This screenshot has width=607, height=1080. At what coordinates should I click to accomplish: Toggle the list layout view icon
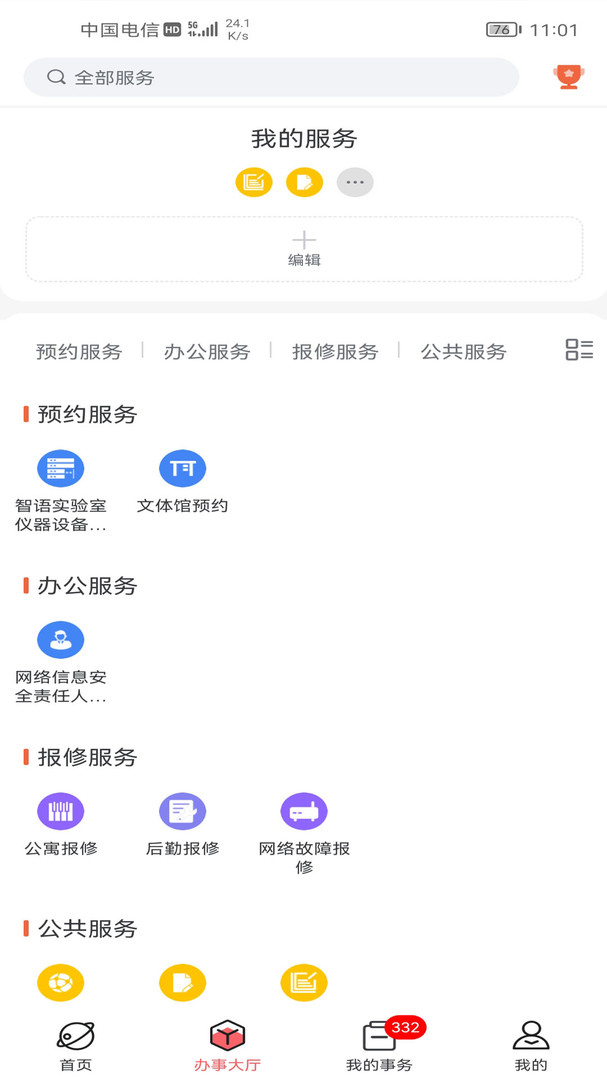click(x=579, y=349)
